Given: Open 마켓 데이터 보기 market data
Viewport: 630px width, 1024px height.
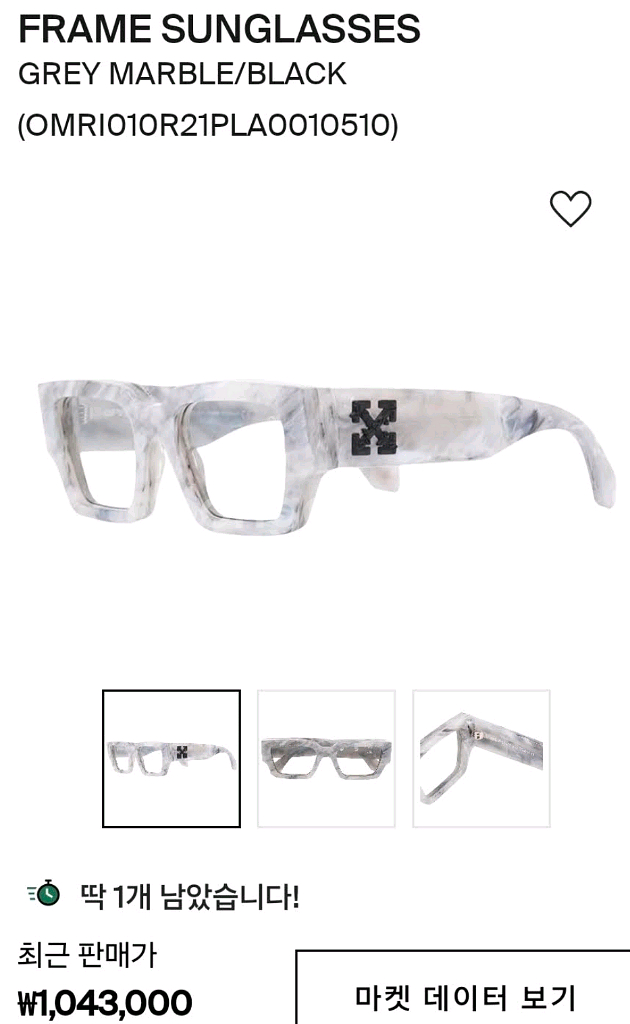Looking at the screenshot, I should (465, 996).
